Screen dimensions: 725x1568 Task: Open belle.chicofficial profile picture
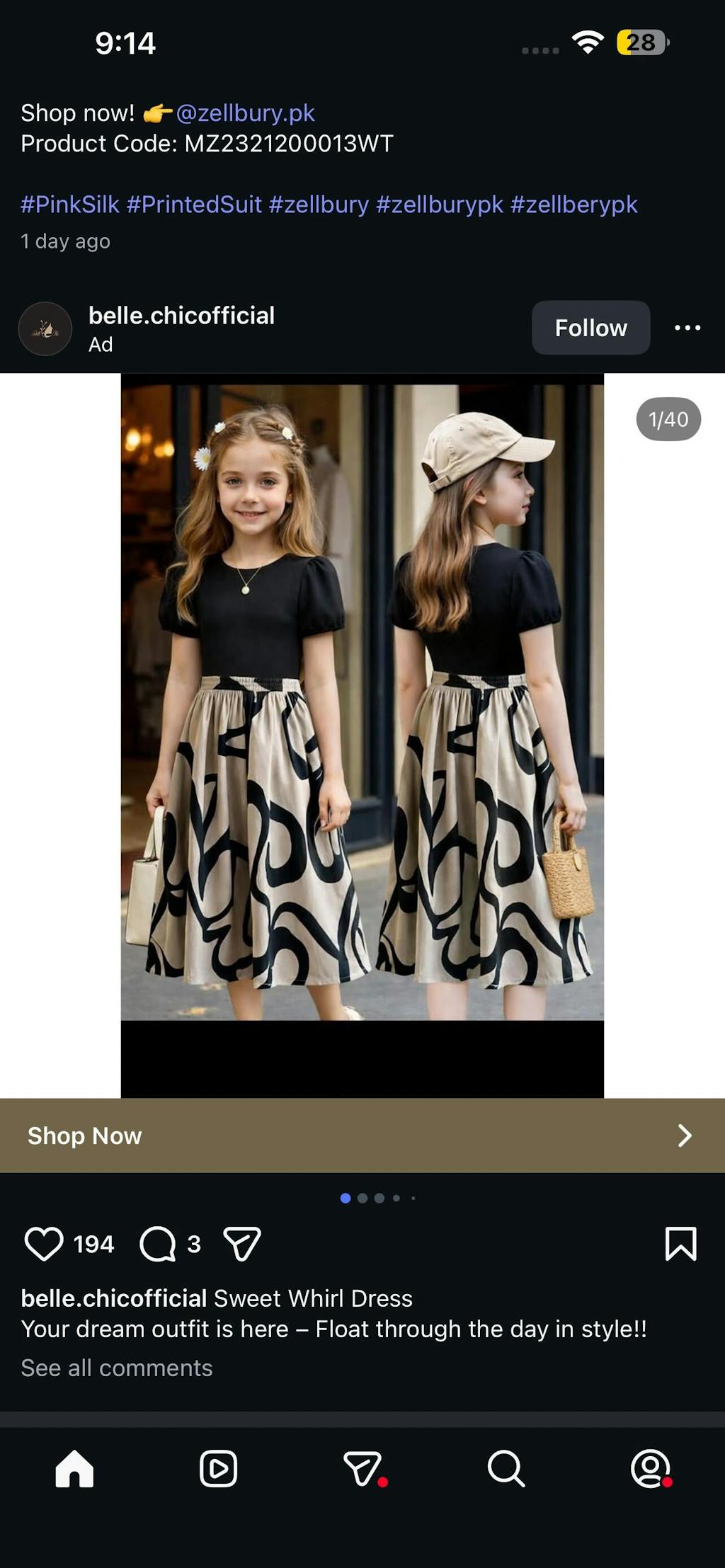pos(45,328)
